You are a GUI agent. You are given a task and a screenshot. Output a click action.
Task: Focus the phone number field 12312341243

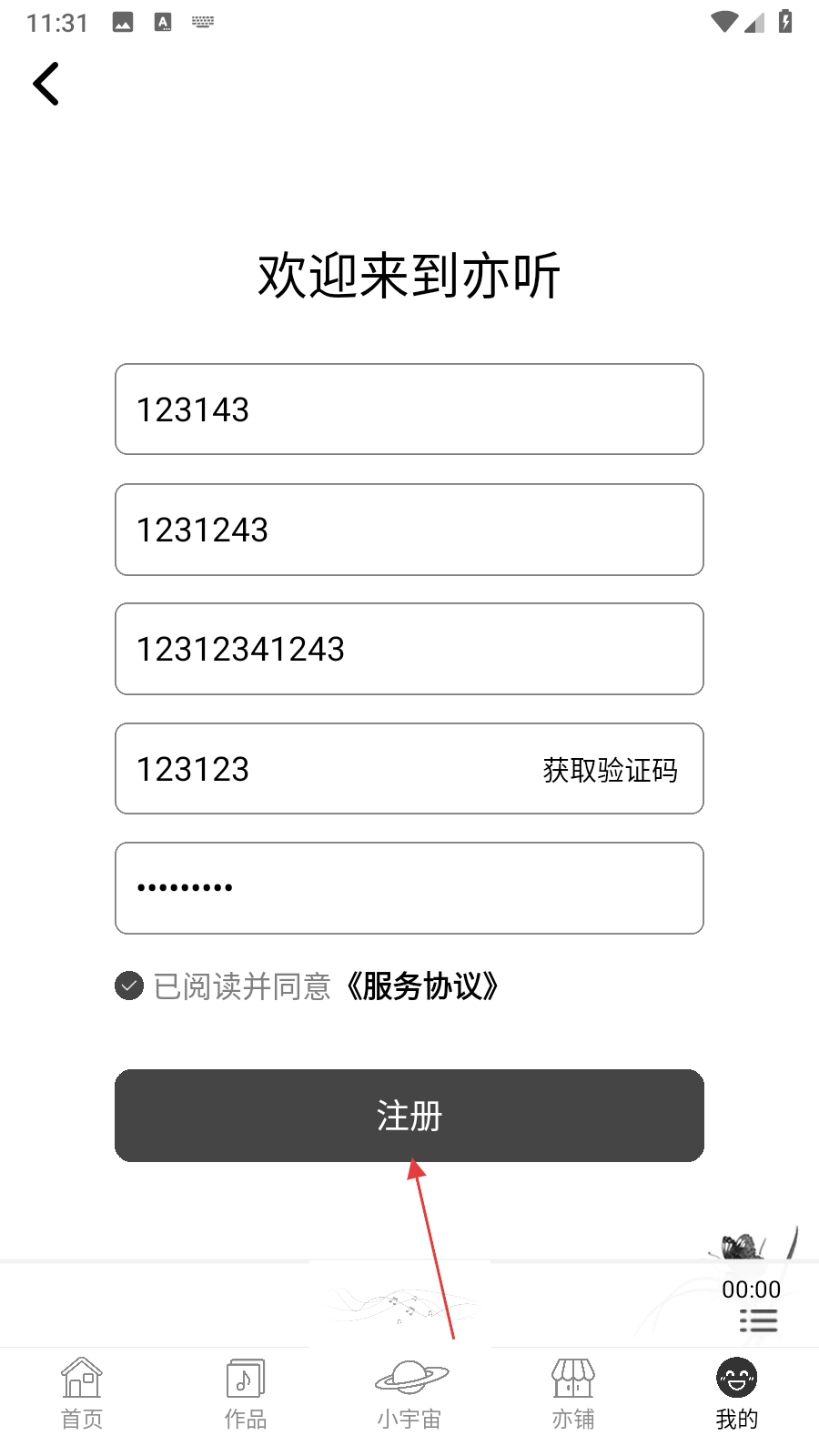[x=409, y=649]
